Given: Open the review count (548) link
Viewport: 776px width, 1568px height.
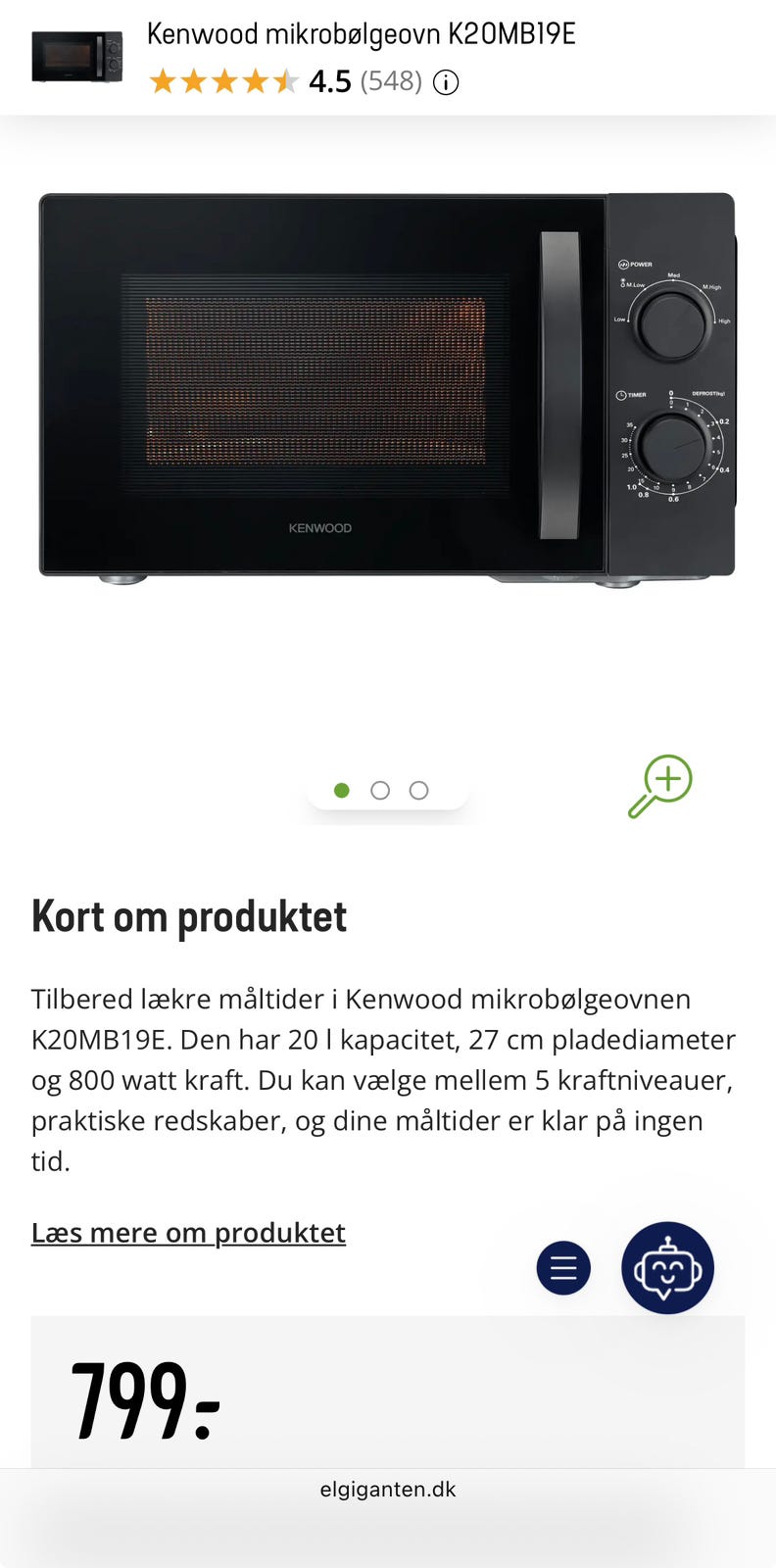Looking at the screenshot, I should (391, 82).
